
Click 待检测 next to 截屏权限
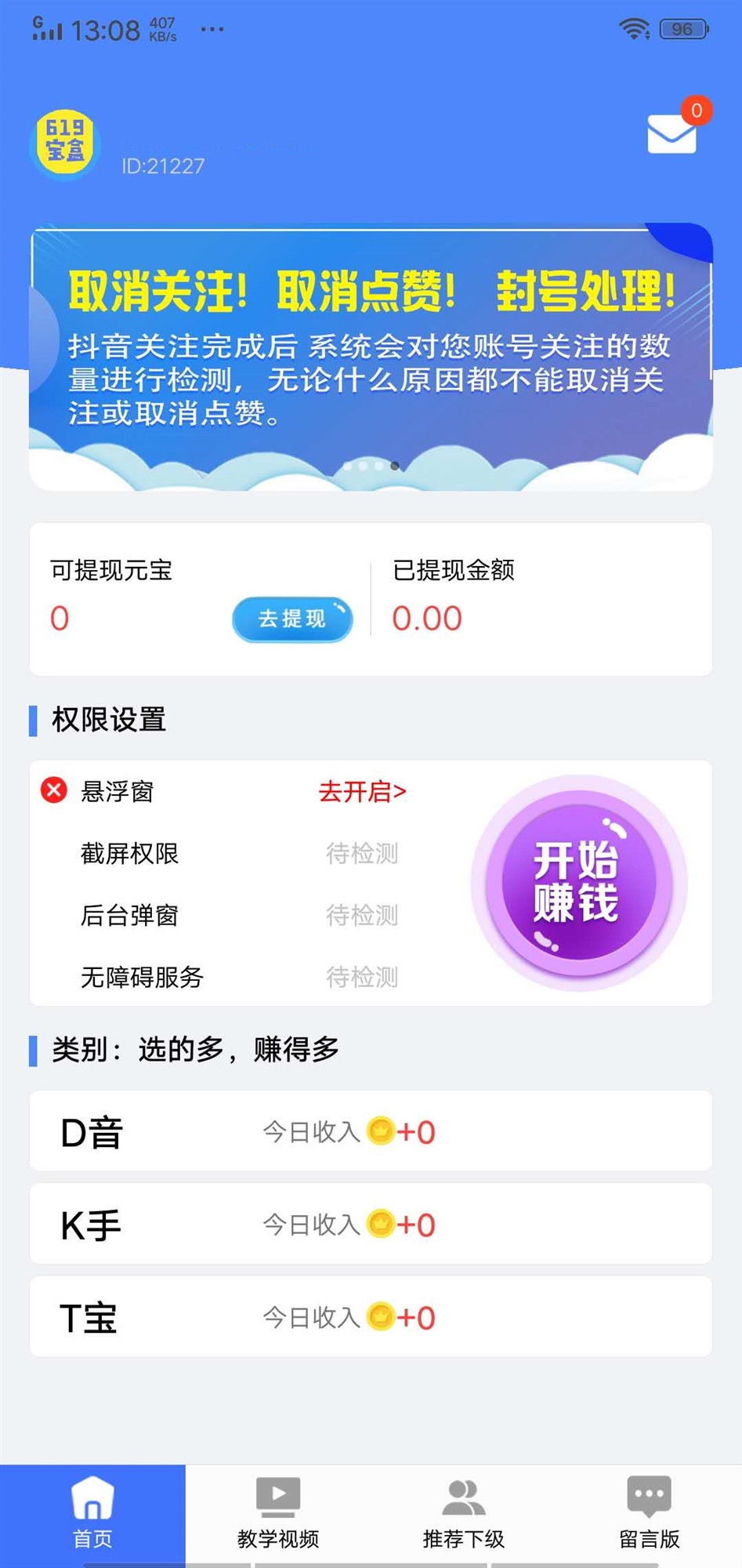coord(362,855)
